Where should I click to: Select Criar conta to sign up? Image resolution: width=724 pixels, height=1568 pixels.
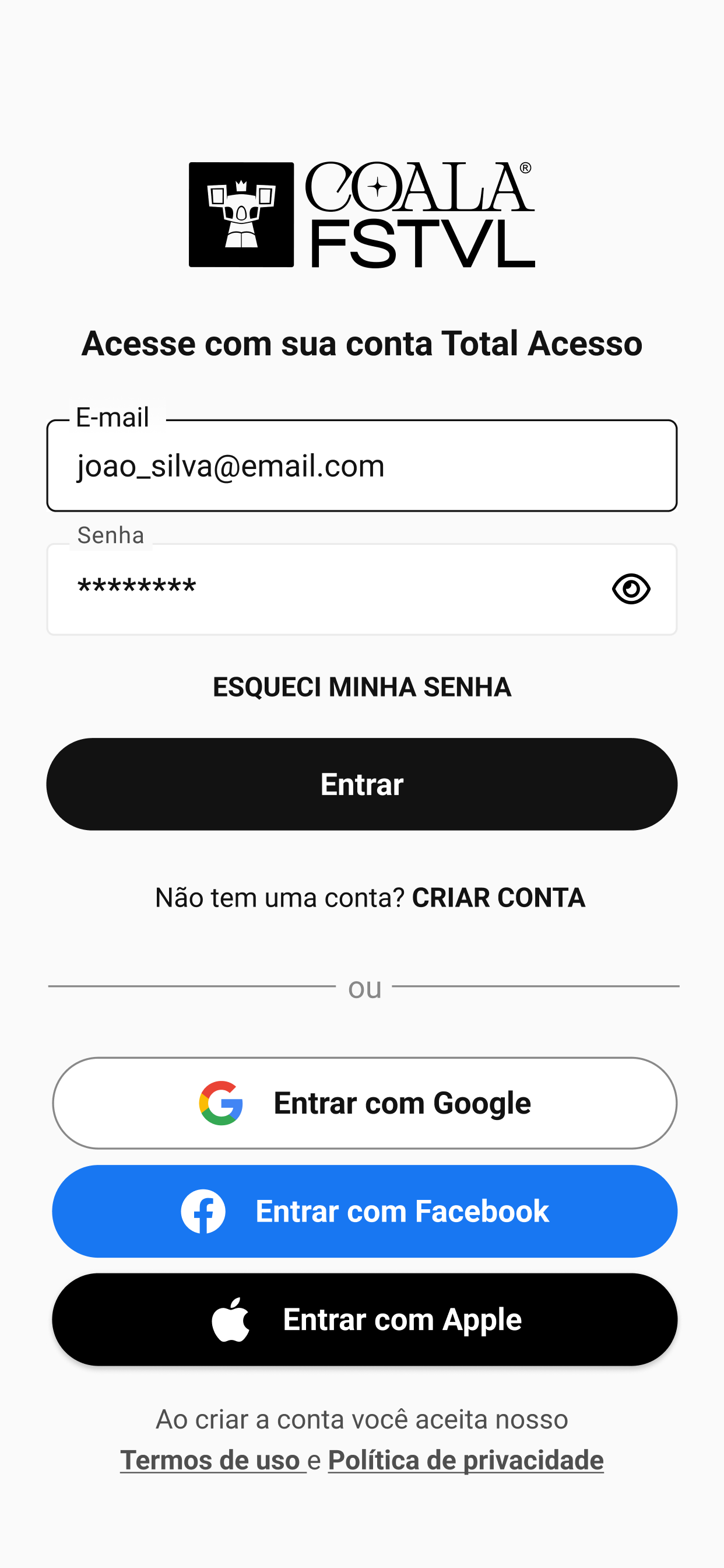(x=498, y=897)
